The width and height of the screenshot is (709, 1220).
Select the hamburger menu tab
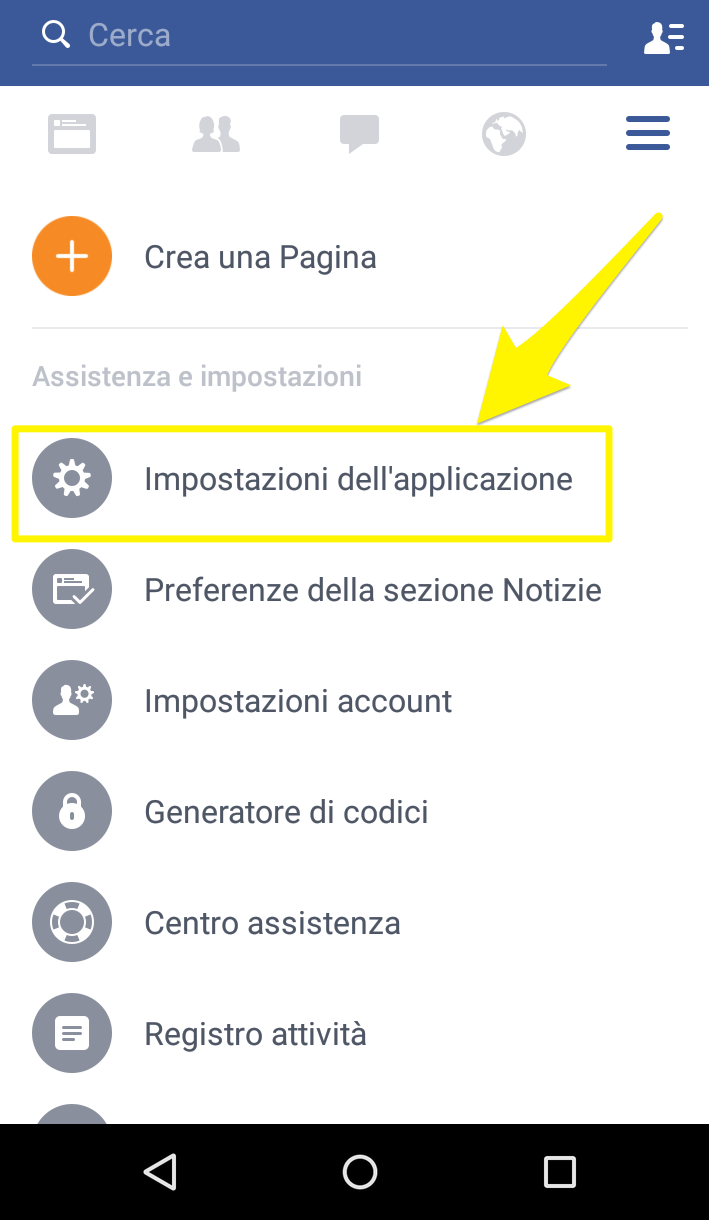[x=648, y=134]
